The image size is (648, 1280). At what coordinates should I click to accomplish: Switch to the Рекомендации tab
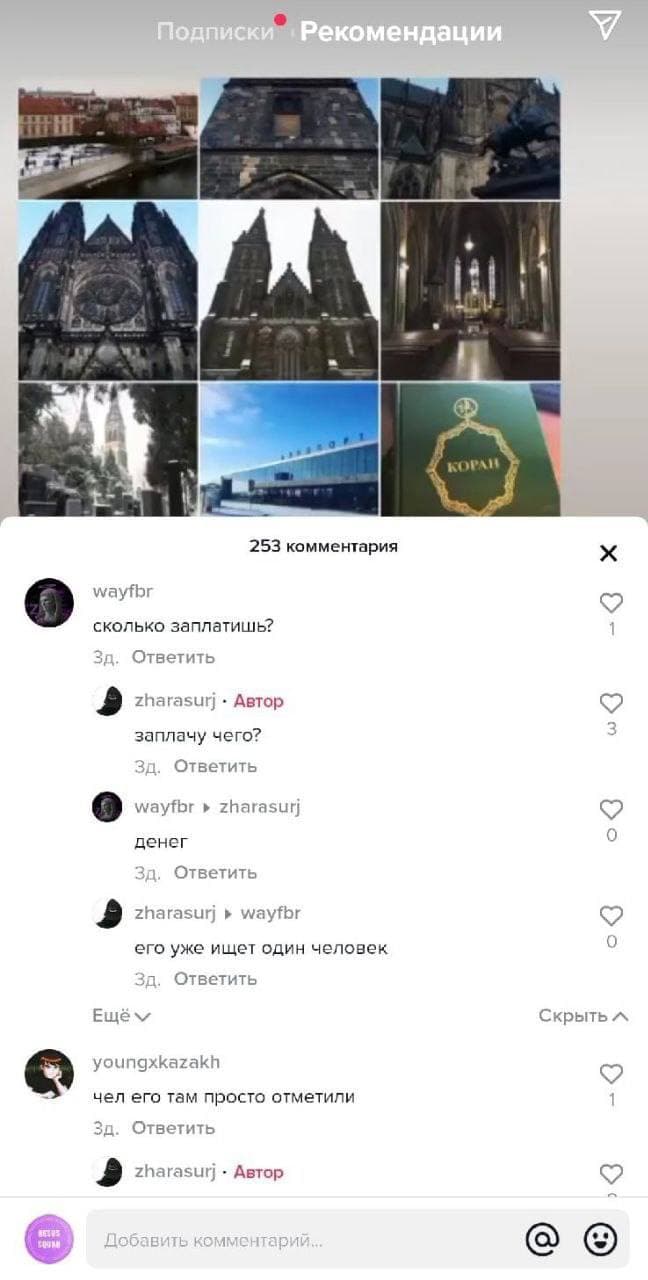coord(400,32)
